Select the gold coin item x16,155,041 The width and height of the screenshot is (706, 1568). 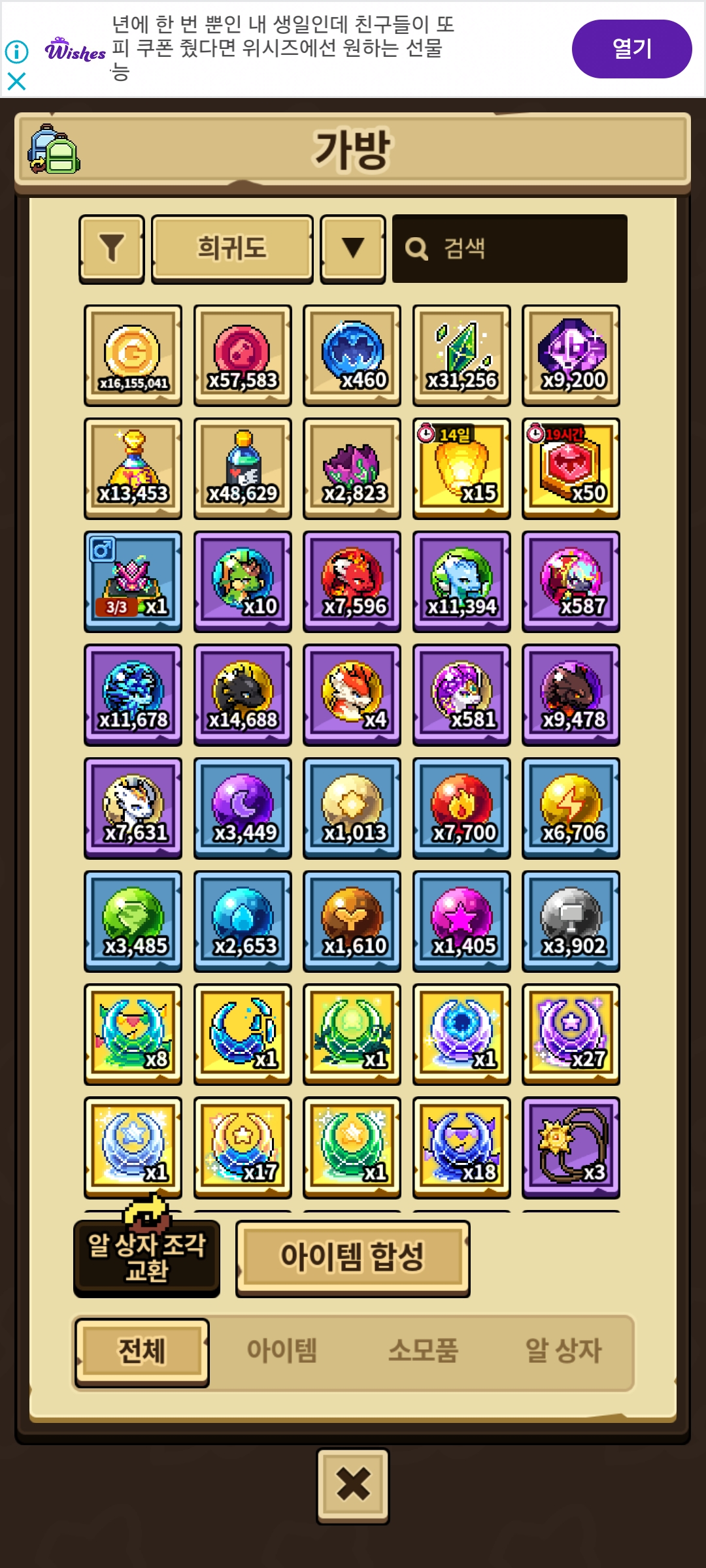133,355
